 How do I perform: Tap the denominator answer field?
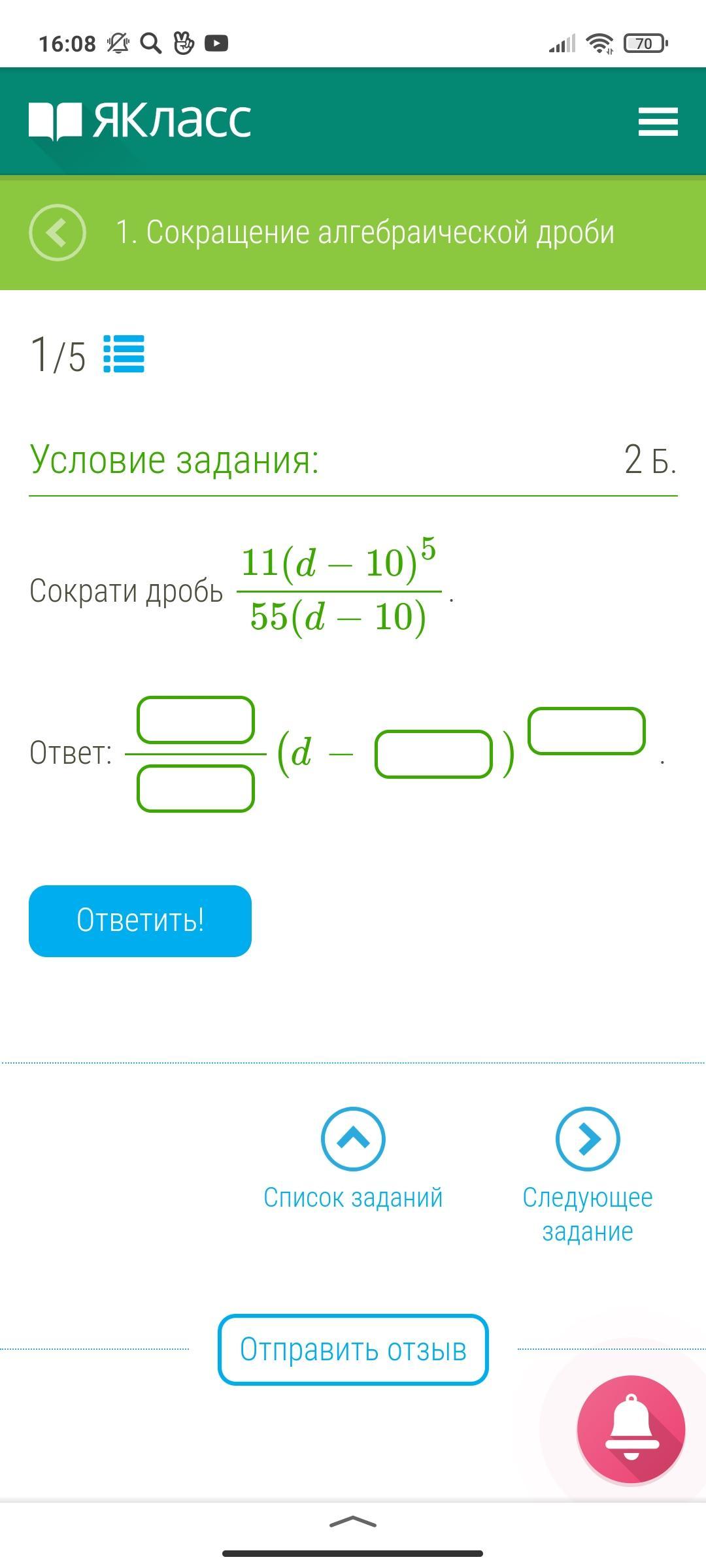click(x=195, y=789)
